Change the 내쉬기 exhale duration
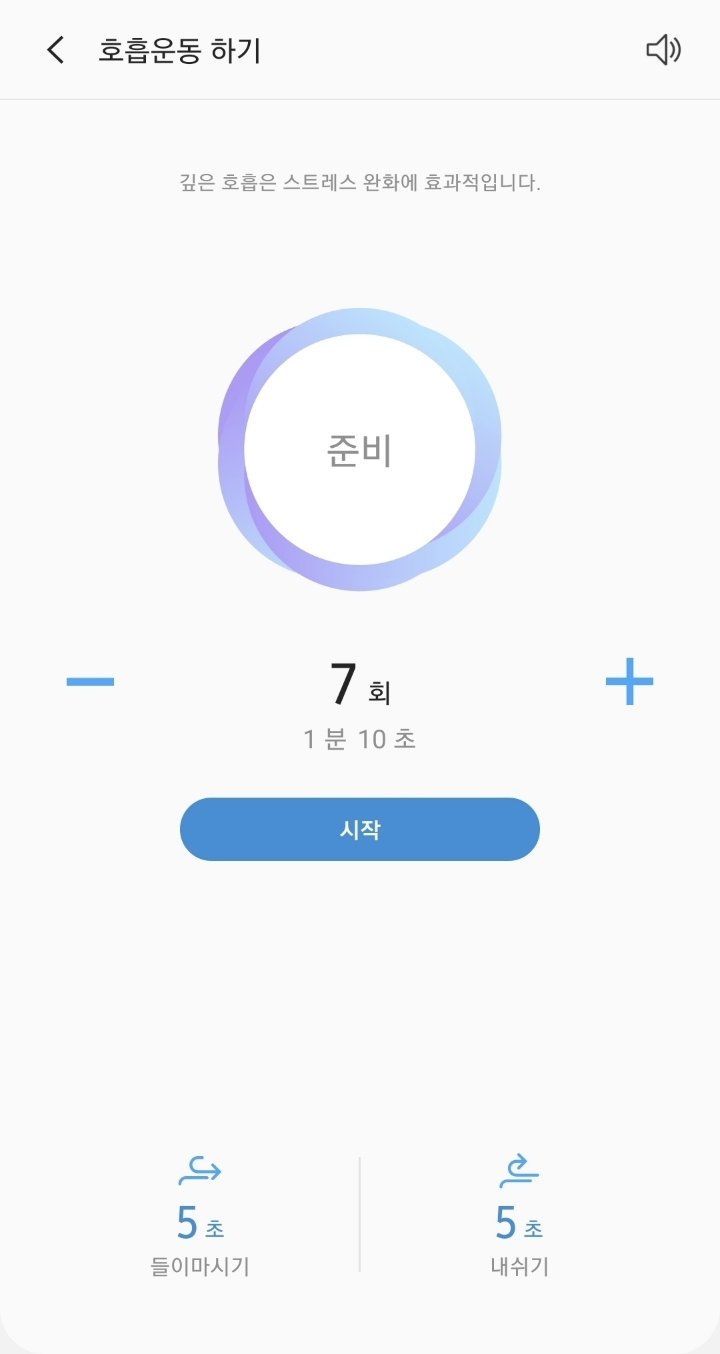 tap(520, 1216)
